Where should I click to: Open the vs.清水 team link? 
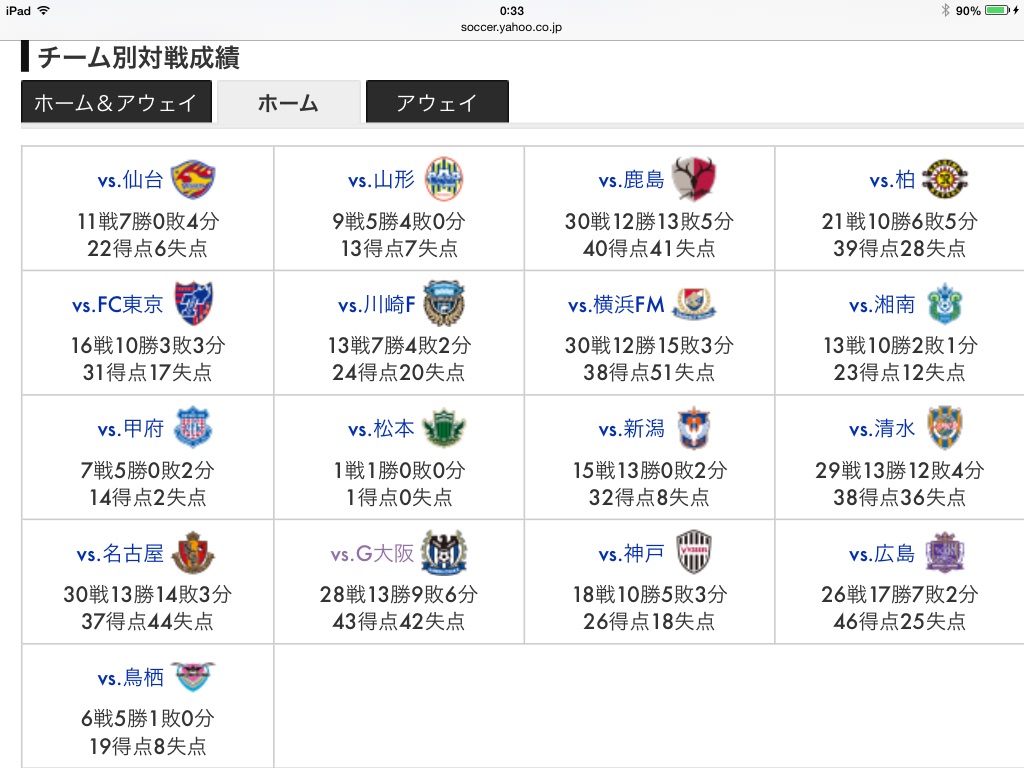[882, 430]
